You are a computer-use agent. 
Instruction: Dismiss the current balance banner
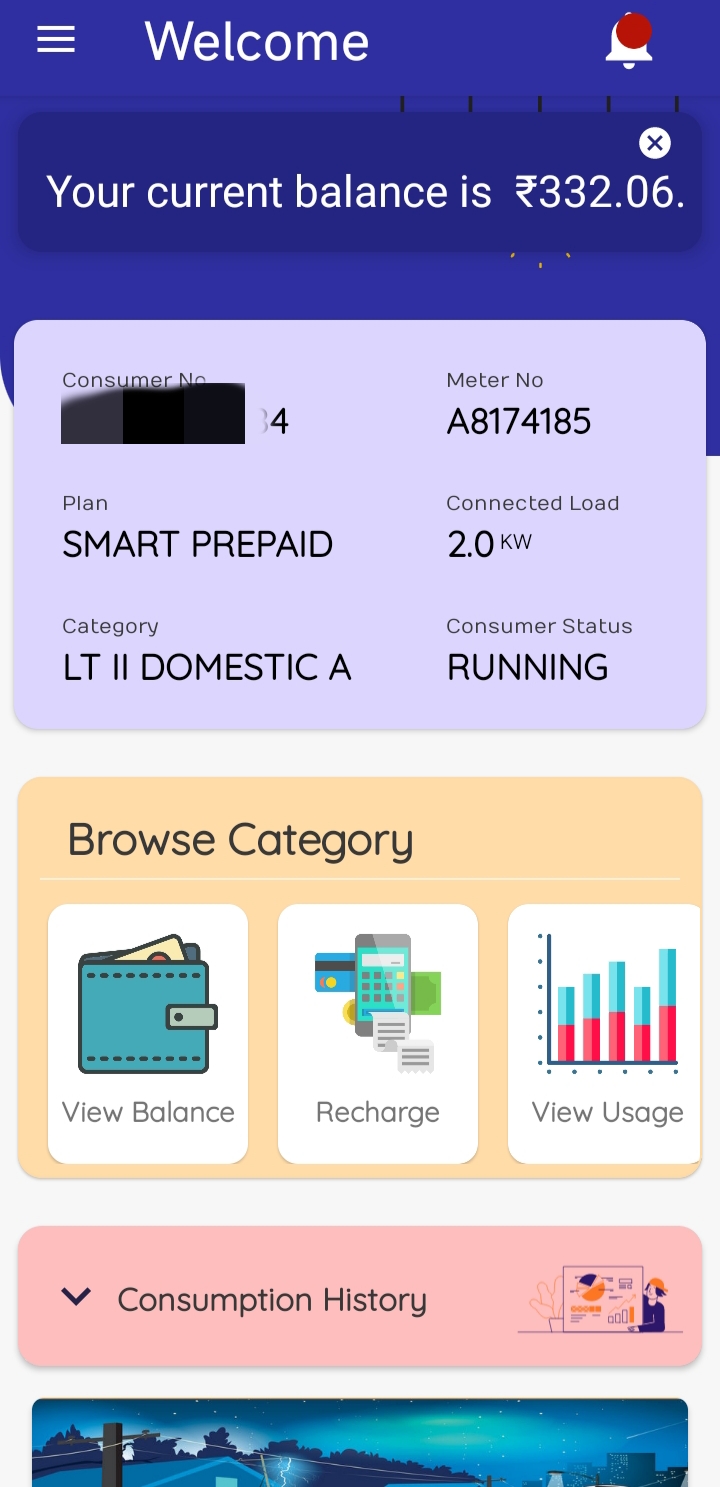(x=654, y=144)
